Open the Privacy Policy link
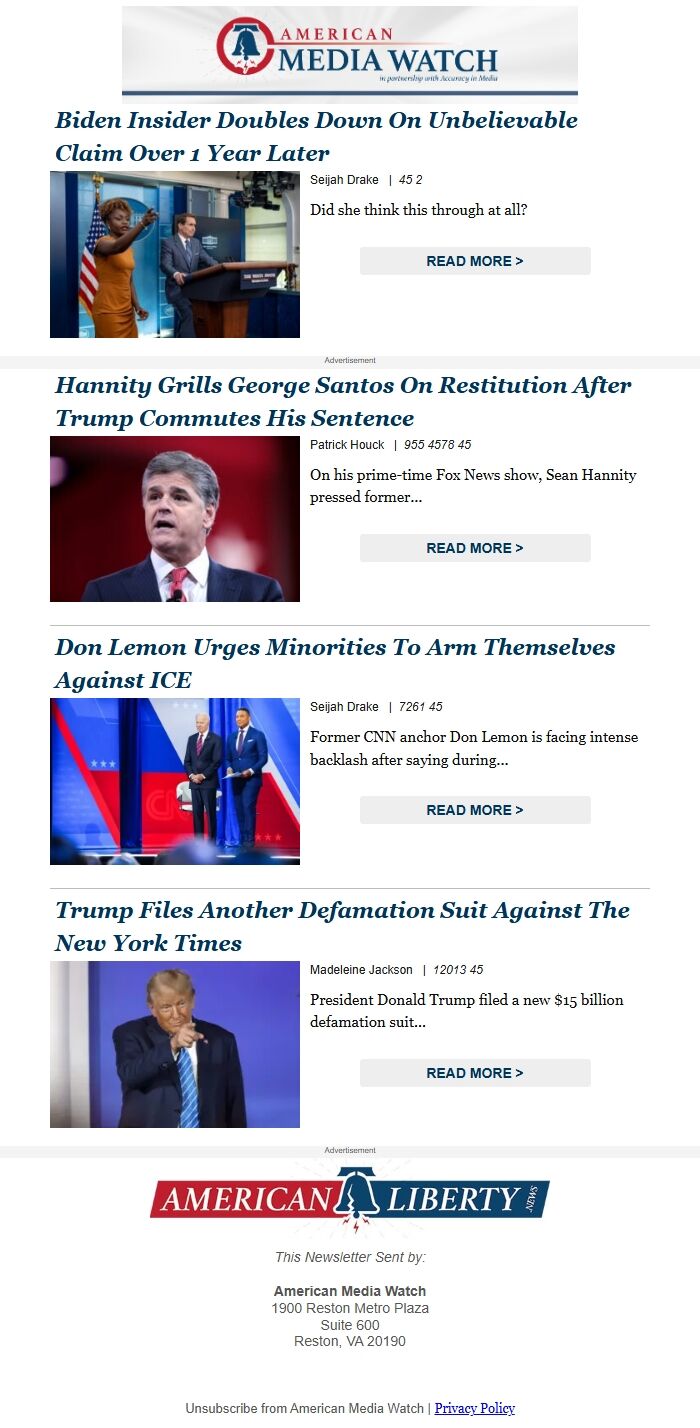700x1428 pixels. (475, 1408)
